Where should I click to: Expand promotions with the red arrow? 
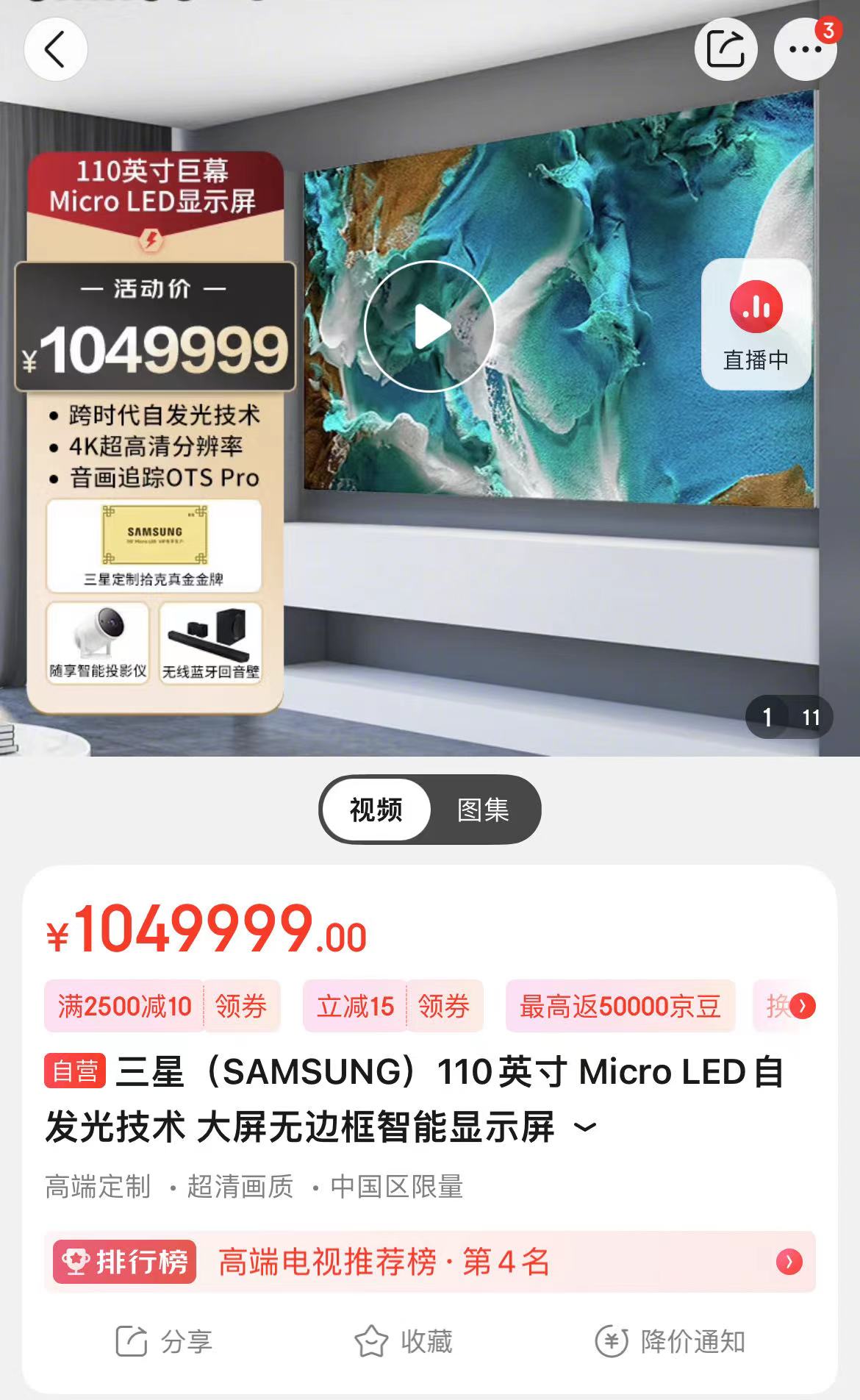coord(803,1006)
